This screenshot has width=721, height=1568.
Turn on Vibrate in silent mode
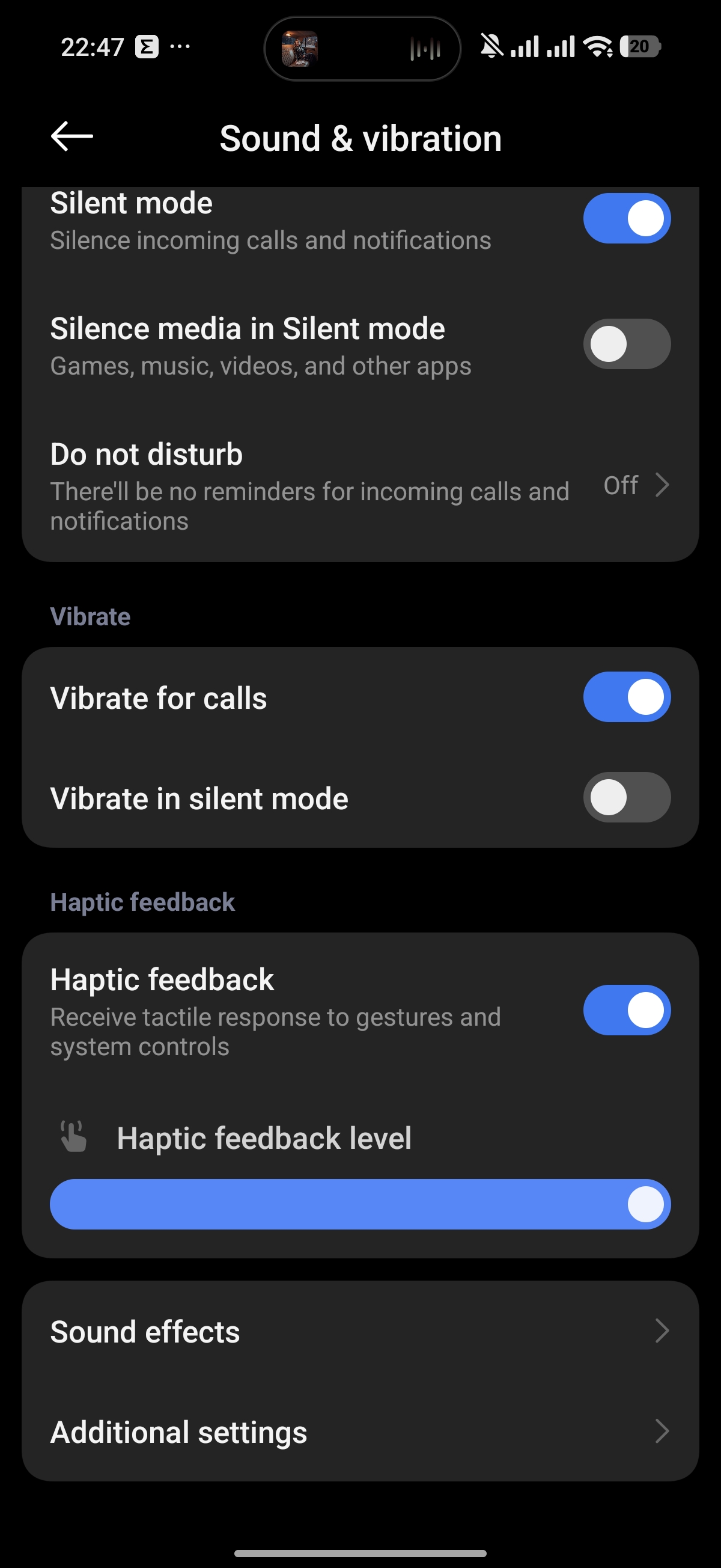point(626,797)
